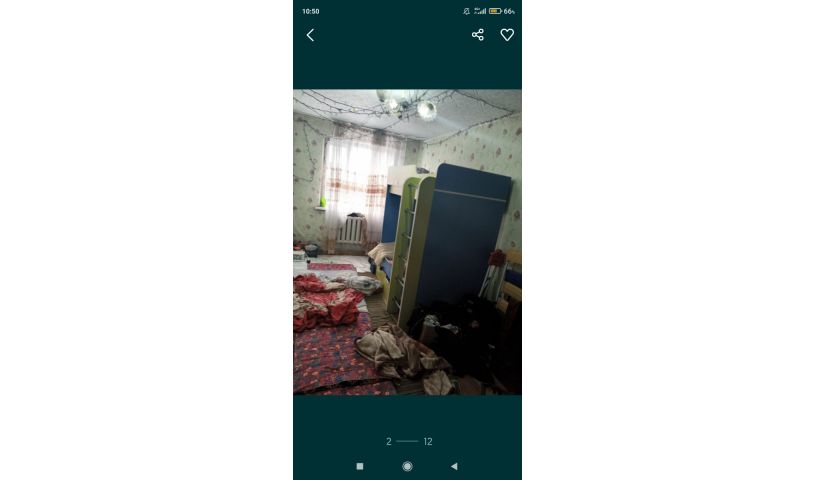
Task: Share this listing photo
Action: [477, 35]
